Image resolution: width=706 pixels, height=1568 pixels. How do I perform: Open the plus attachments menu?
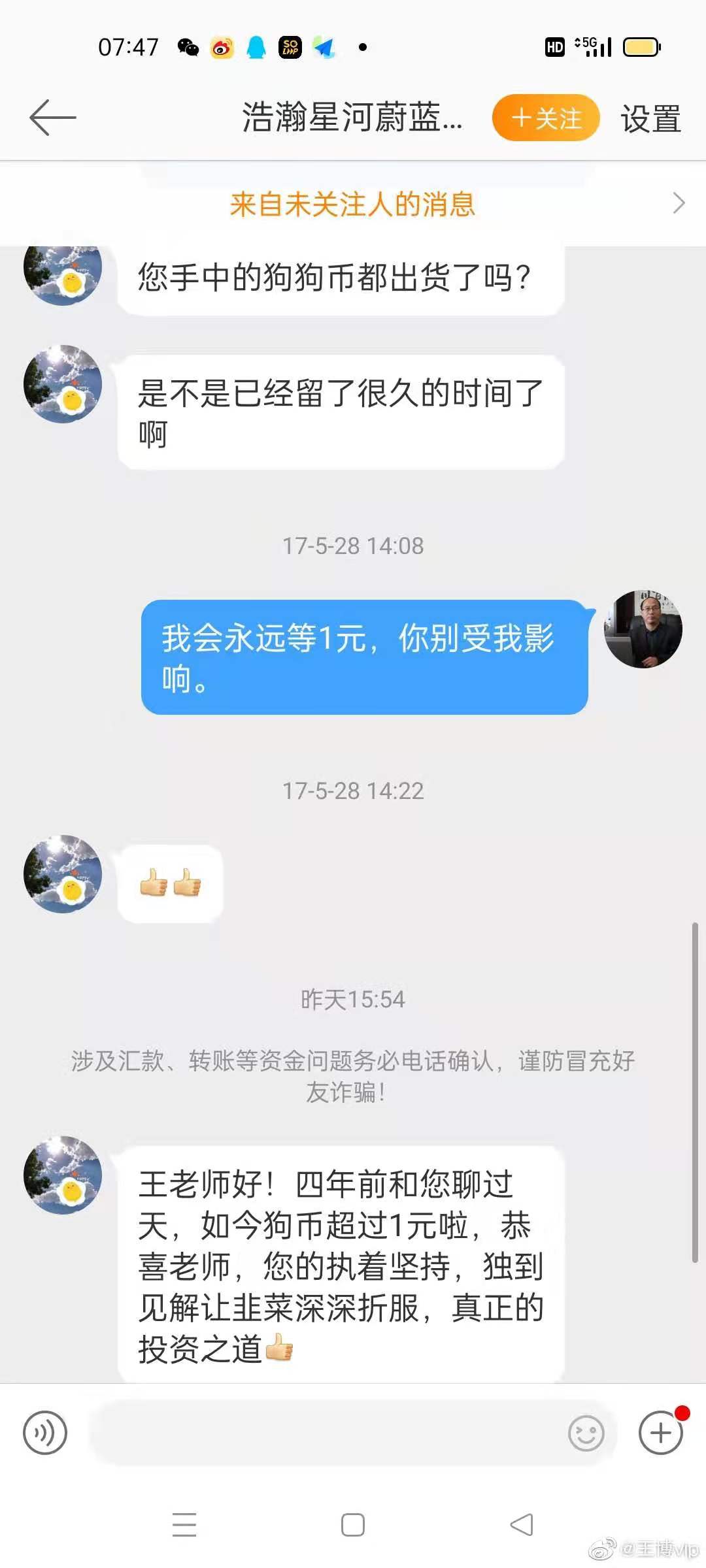tap(660, 1433)
